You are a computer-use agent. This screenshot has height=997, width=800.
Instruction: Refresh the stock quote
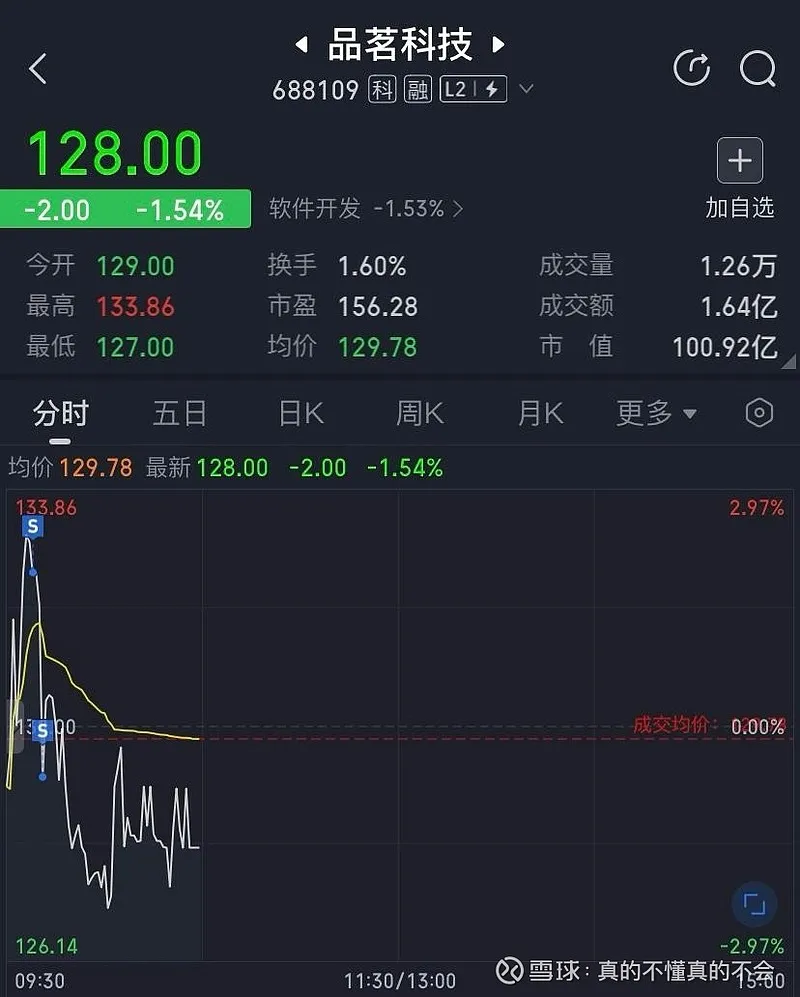click(692, 69)
